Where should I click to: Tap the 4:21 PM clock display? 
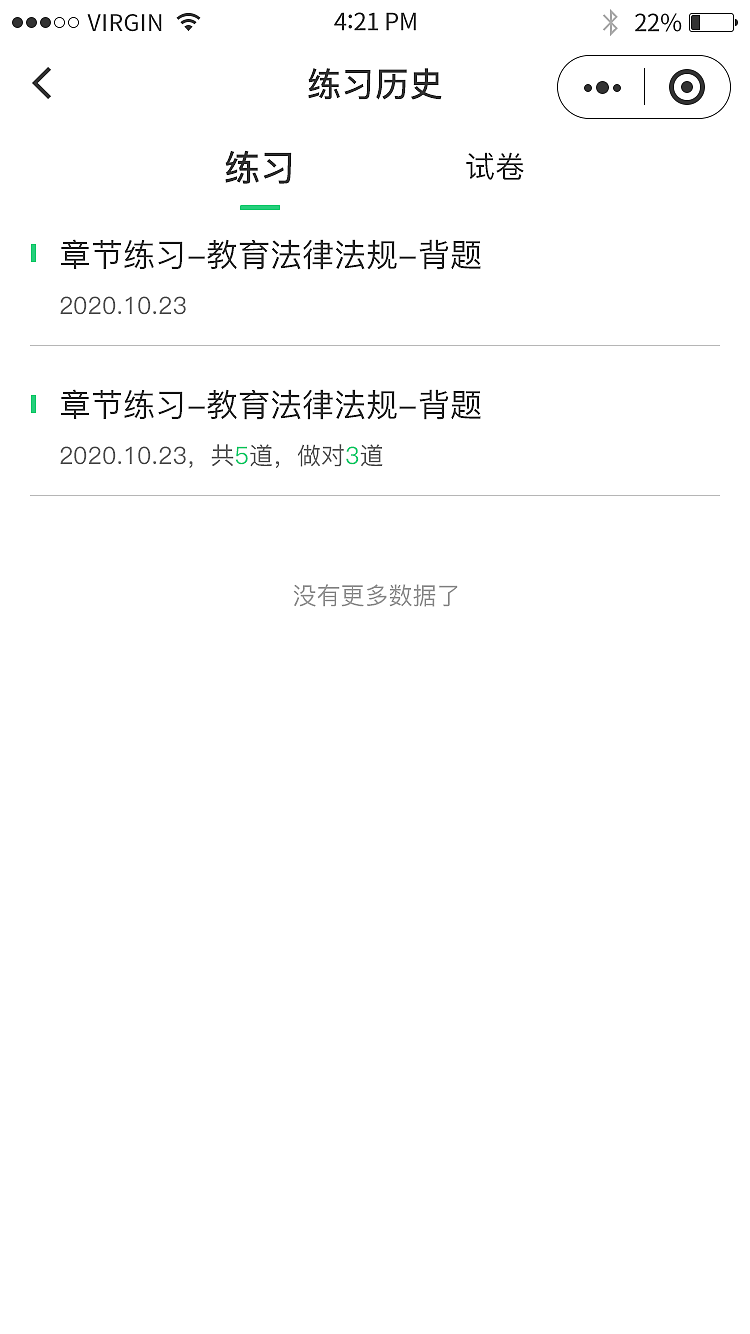tap(376, 20)
